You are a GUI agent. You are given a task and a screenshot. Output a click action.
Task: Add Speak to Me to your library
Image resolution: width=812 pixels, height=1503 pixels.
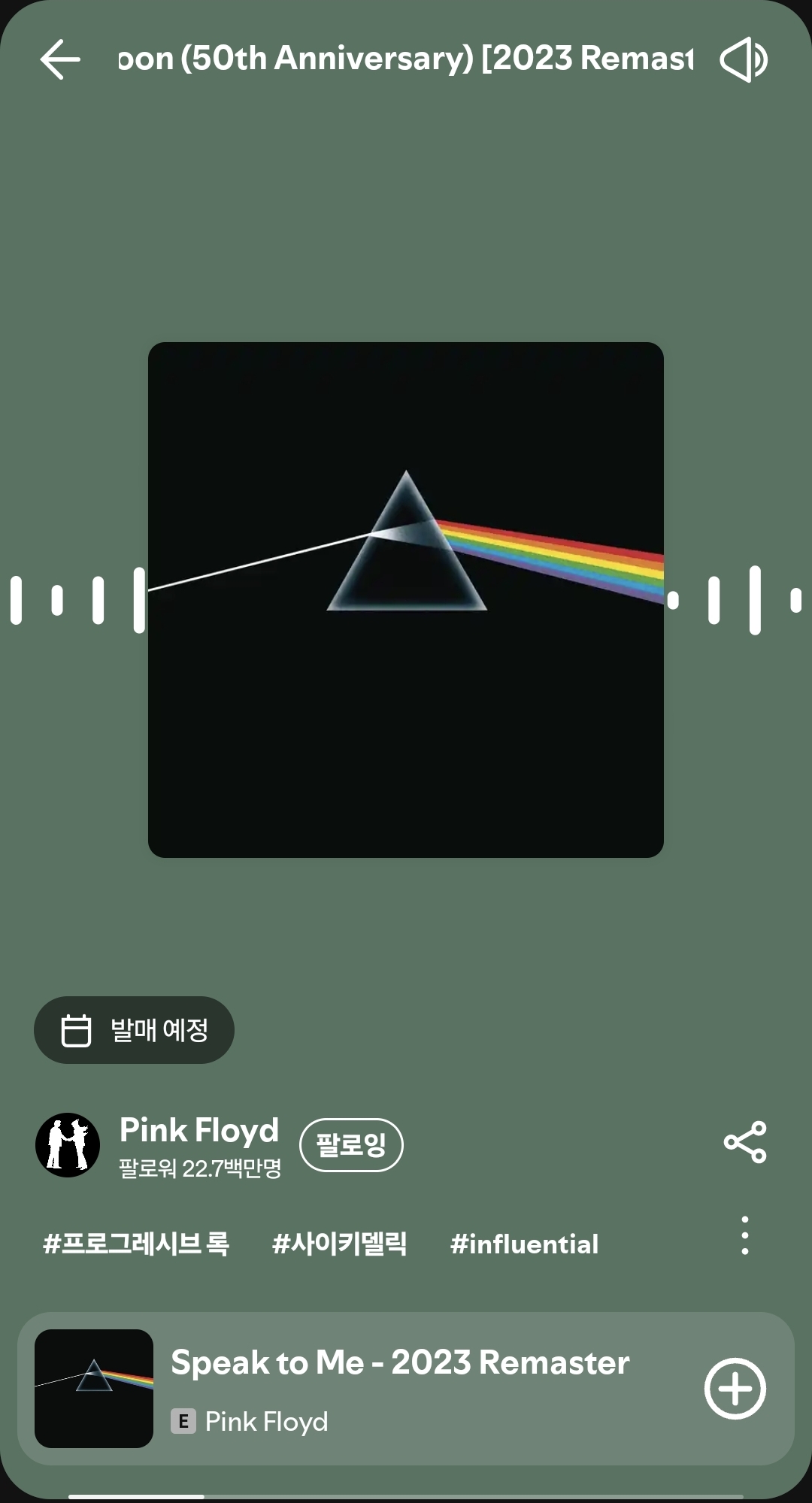735,1389
